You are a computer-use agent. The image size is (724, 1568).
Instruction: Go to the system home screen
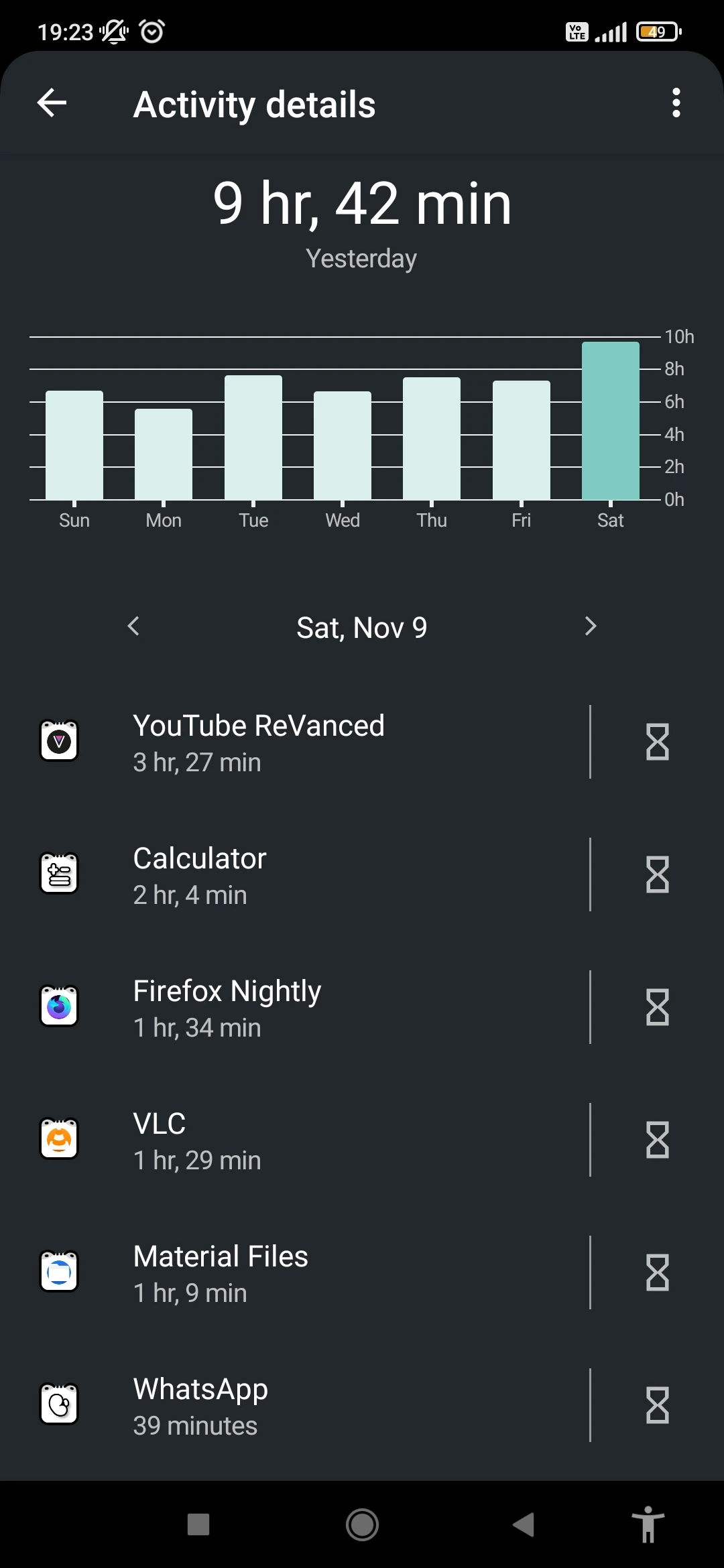pos(362,1525)
